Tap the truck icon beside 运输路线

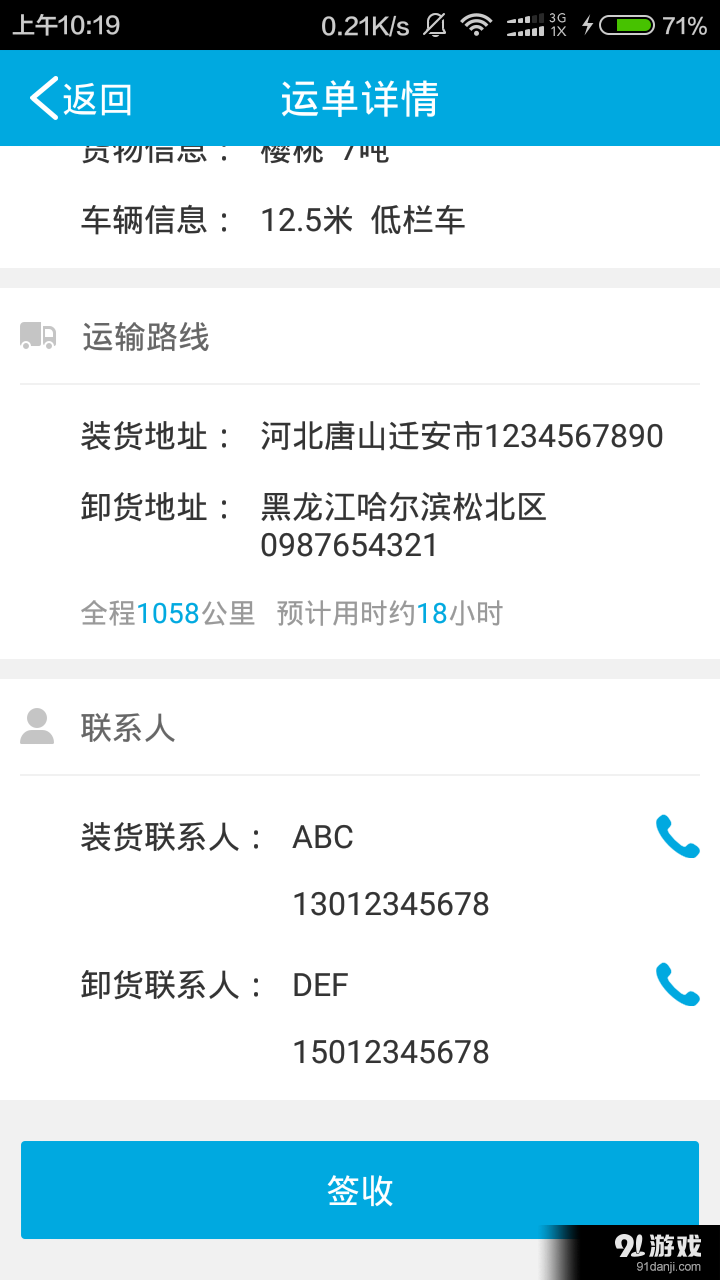pos(36,337)
